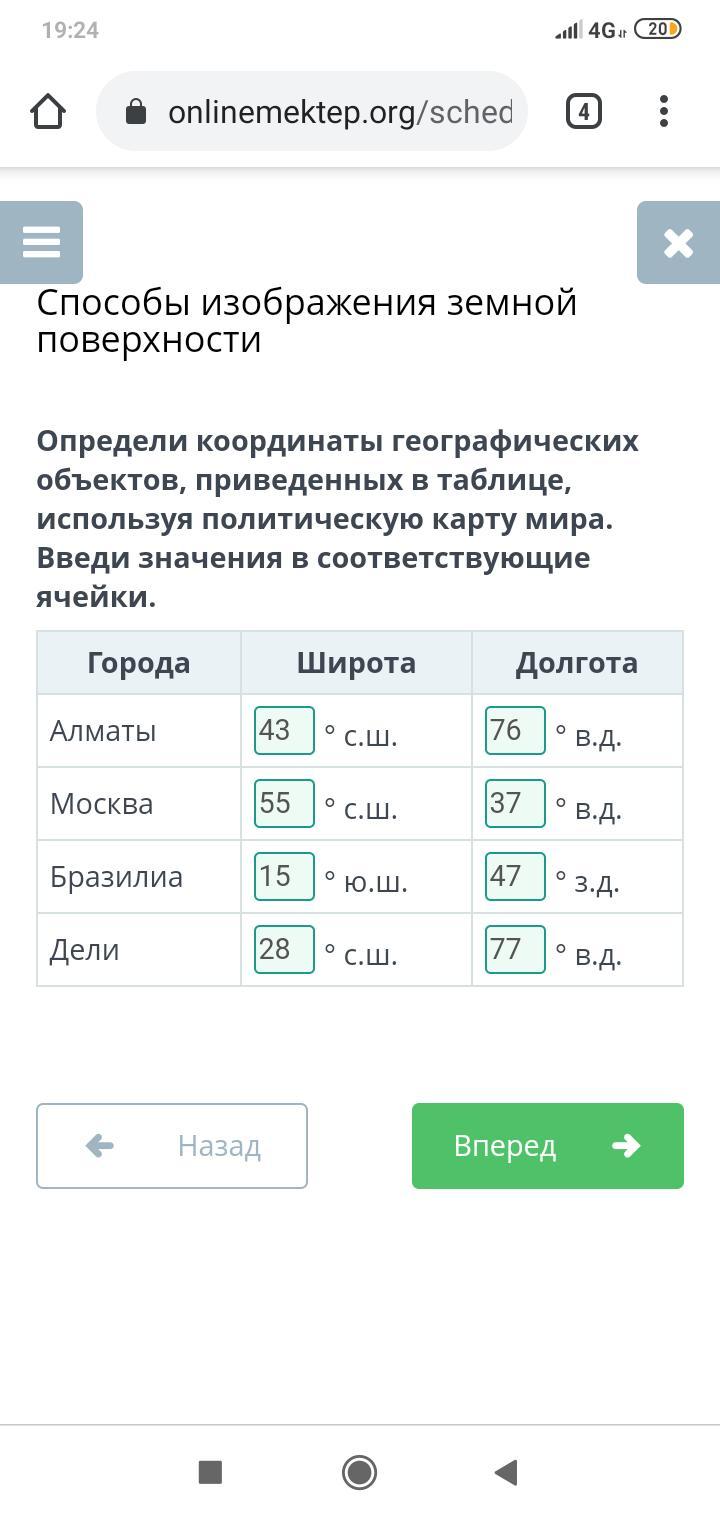The width and height of the screenshot is (720, 1520).
Task: Tap the Дели longitude field
Action: click(x=516, y=950)
